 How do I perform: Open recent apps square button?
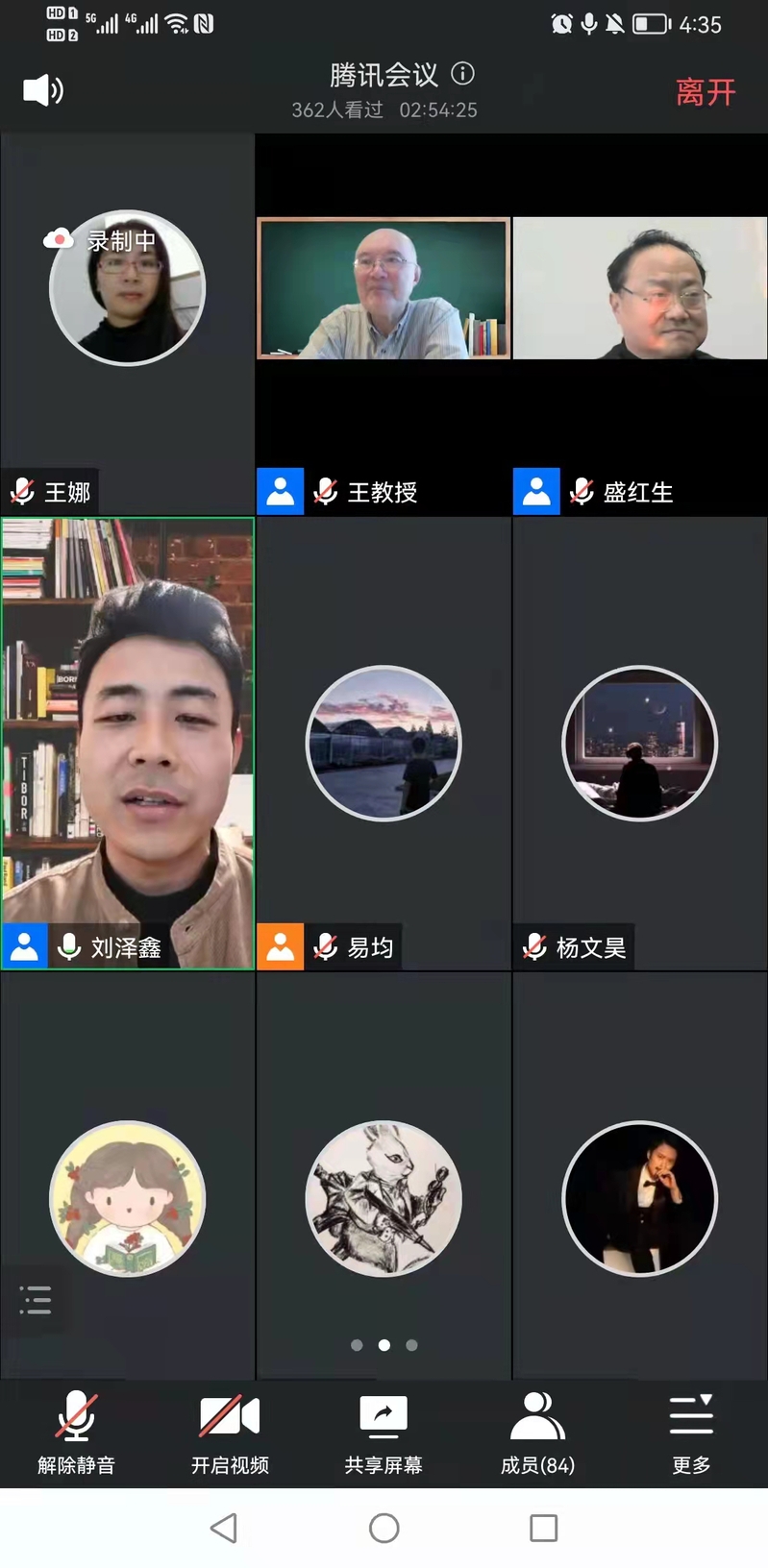543,1528
